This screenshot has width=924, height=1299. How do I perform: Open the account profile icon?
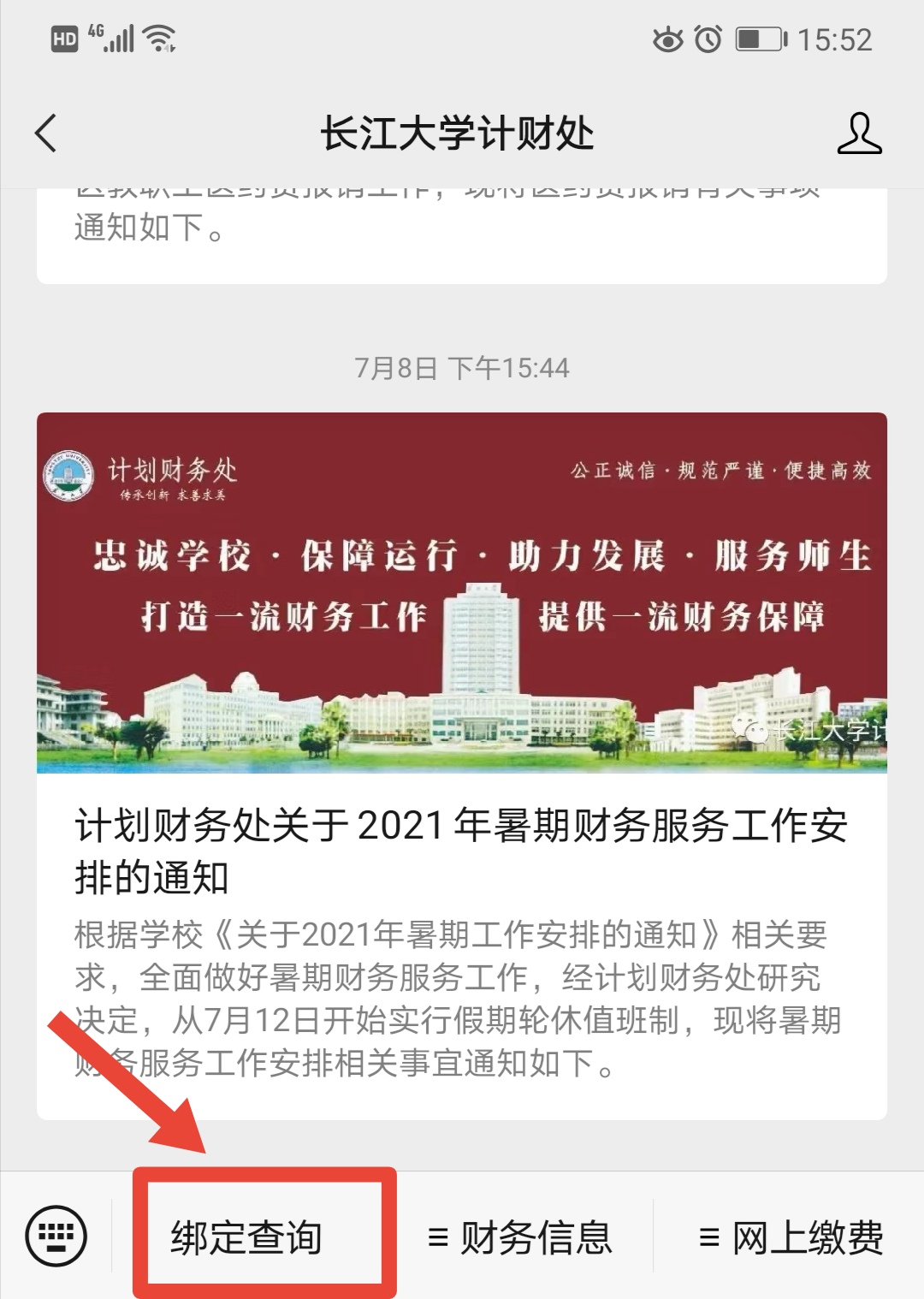(859, 133)
